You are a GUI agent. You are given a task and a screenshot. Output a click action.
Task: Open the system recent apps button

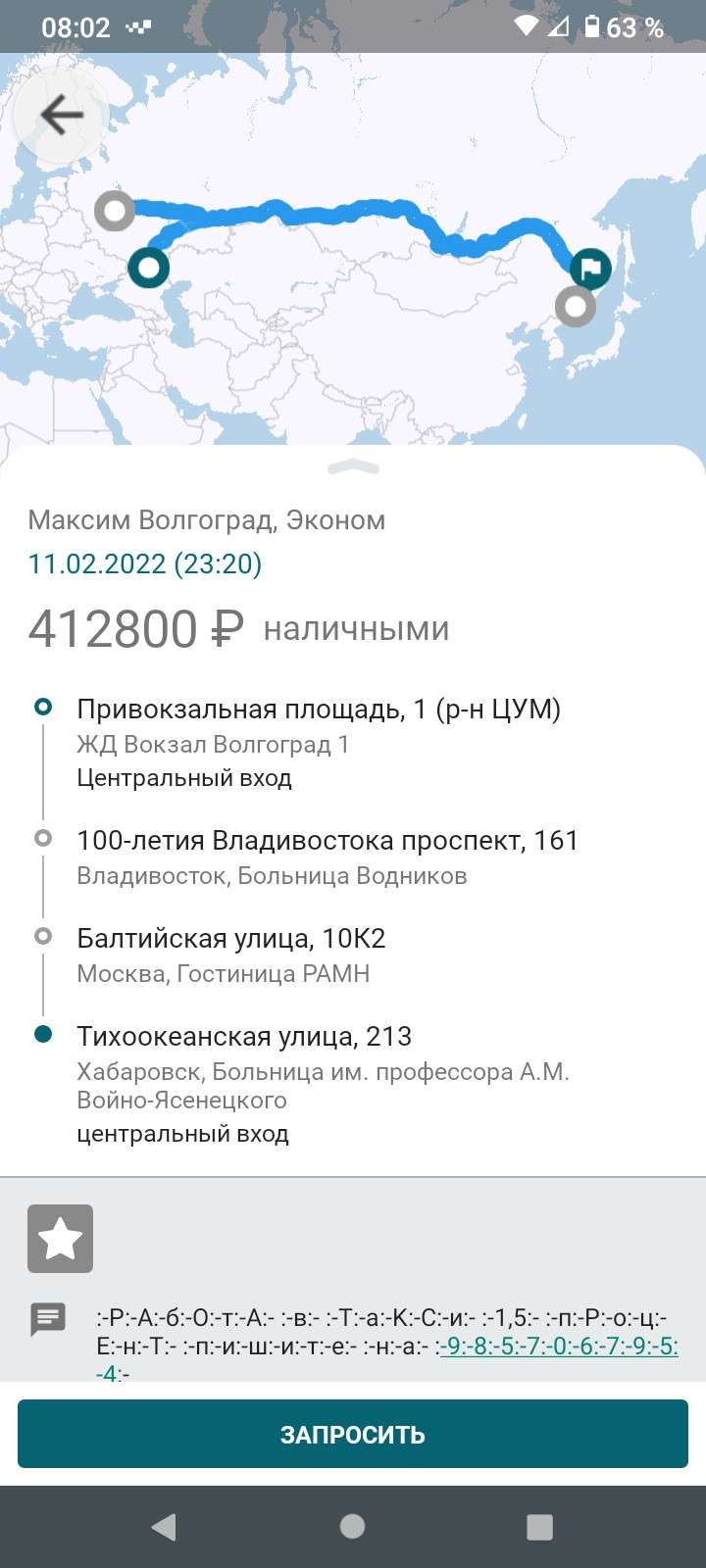(x=539, y=1526)
